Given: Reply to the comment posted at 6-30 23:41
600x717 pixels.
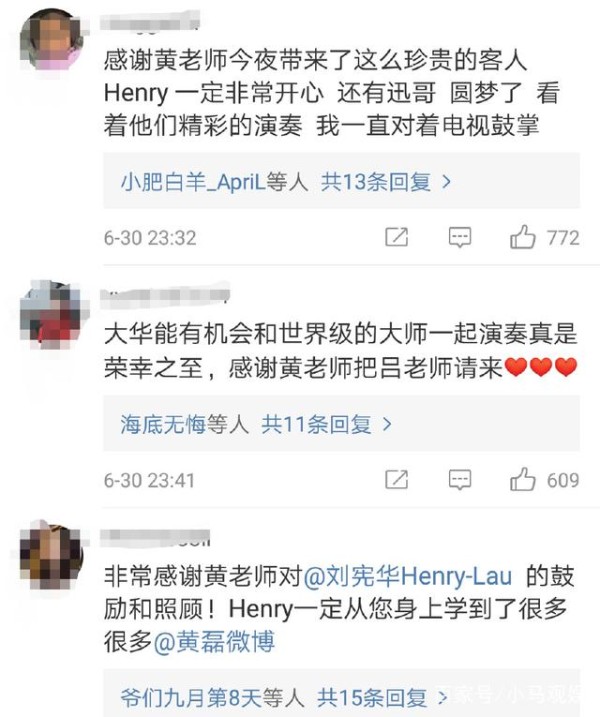Looking at the screenshot, I should pyautogui.click(x=459, y=480).
